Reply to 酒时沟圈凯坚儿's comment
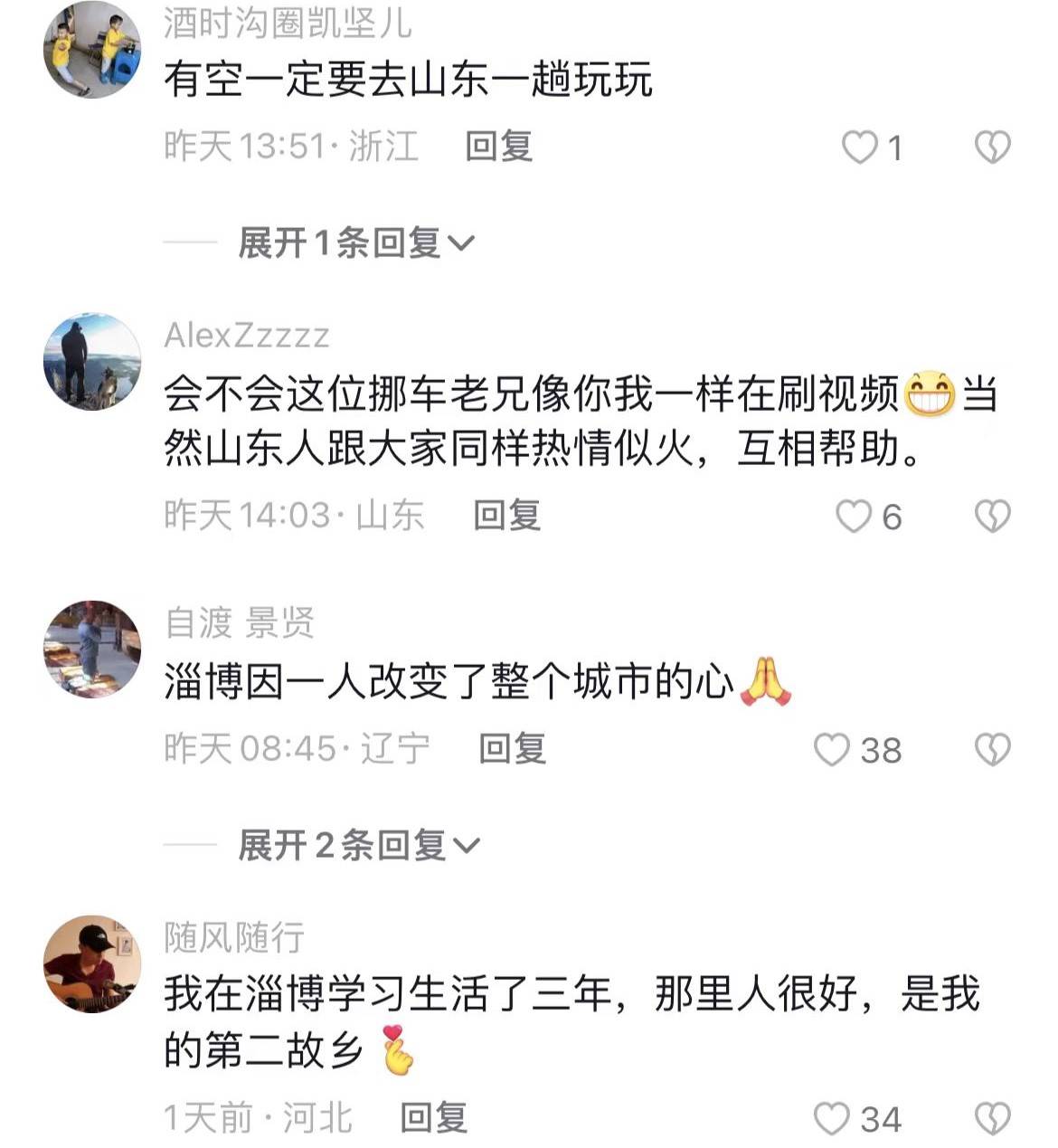 (498, 147)
